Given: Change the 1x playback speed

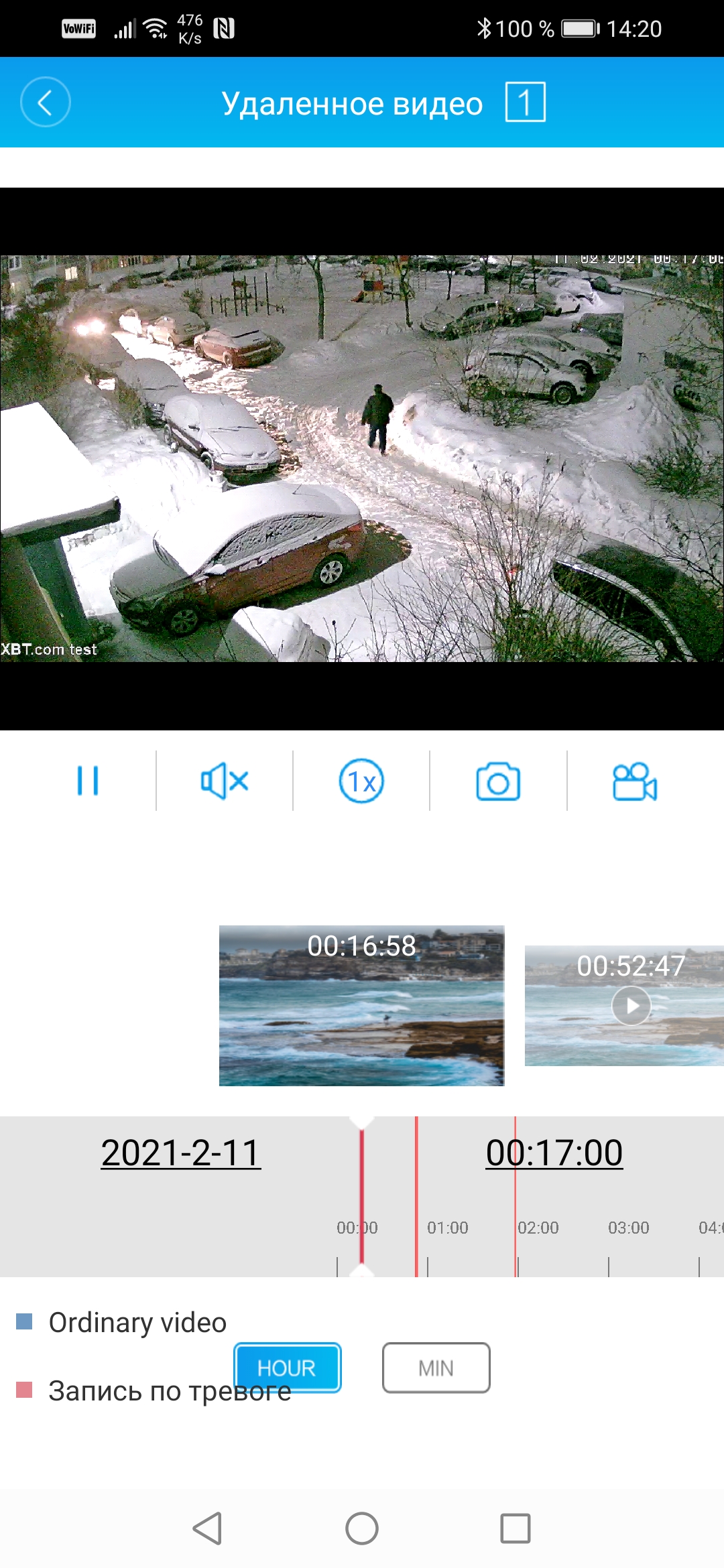Looking at the screenshot, I should (x=361, y=781).
